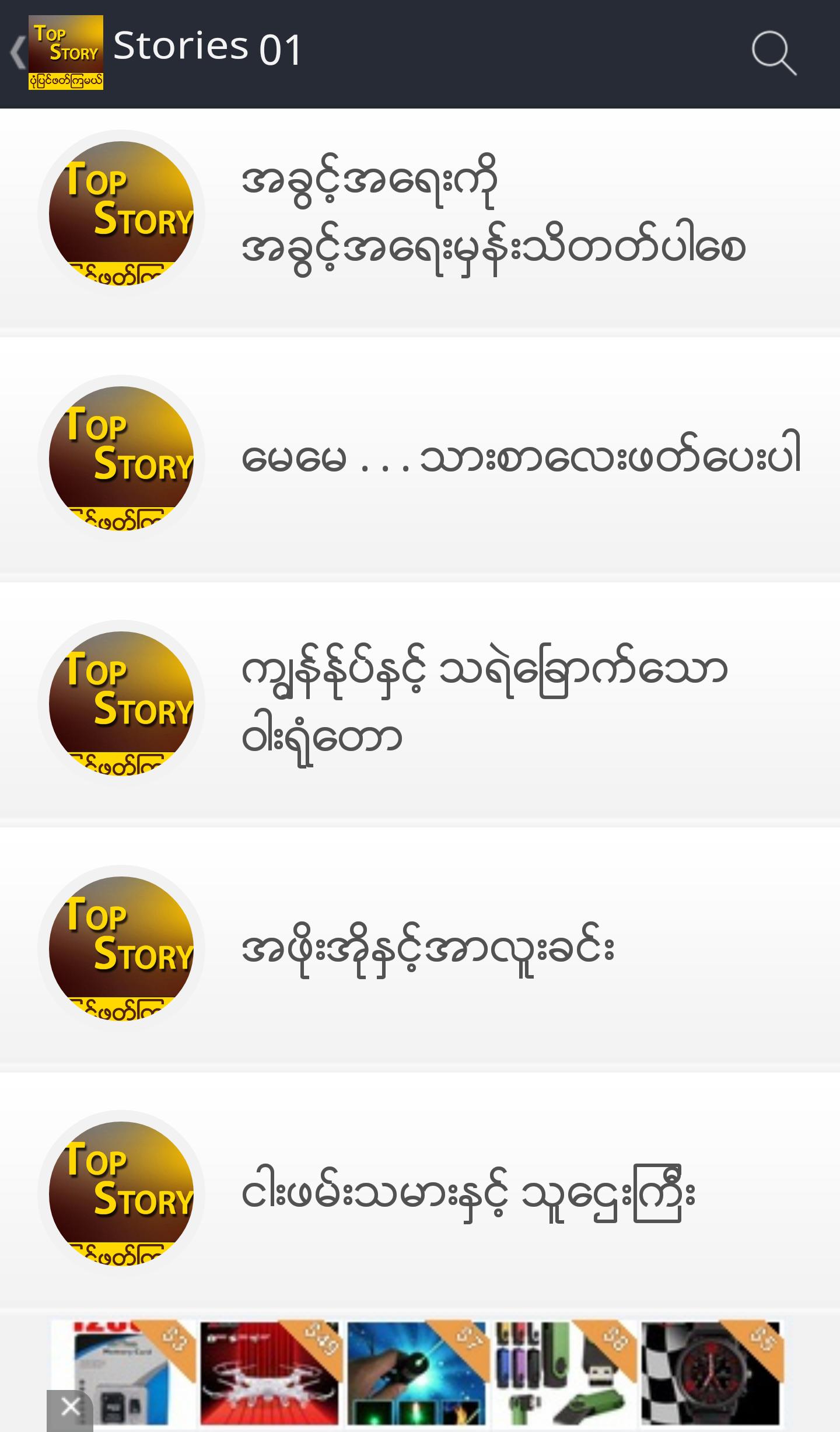The height and width of the screenshot is (1432, 840).
Task: Dismiss the banner ad with the X
Action: (x=70, y=1406)
